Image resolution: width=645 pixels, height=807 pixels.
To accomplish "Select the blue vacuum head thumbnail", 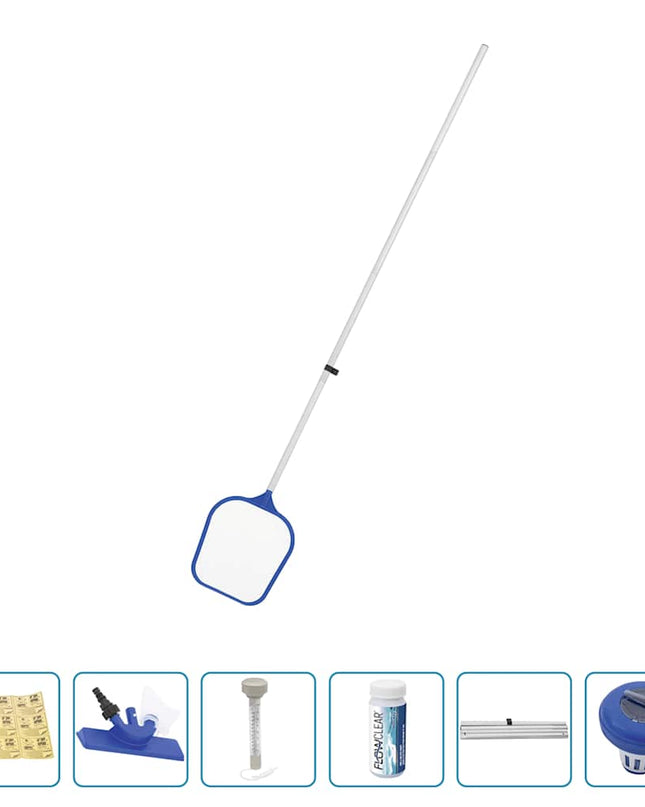I will 130,729.
